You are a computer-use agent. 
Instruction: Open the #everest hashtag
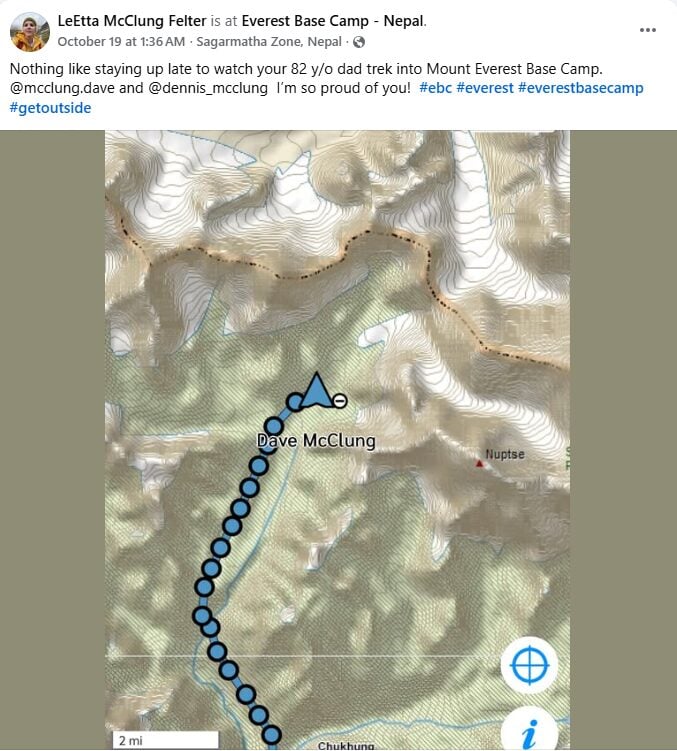[485, 88]
